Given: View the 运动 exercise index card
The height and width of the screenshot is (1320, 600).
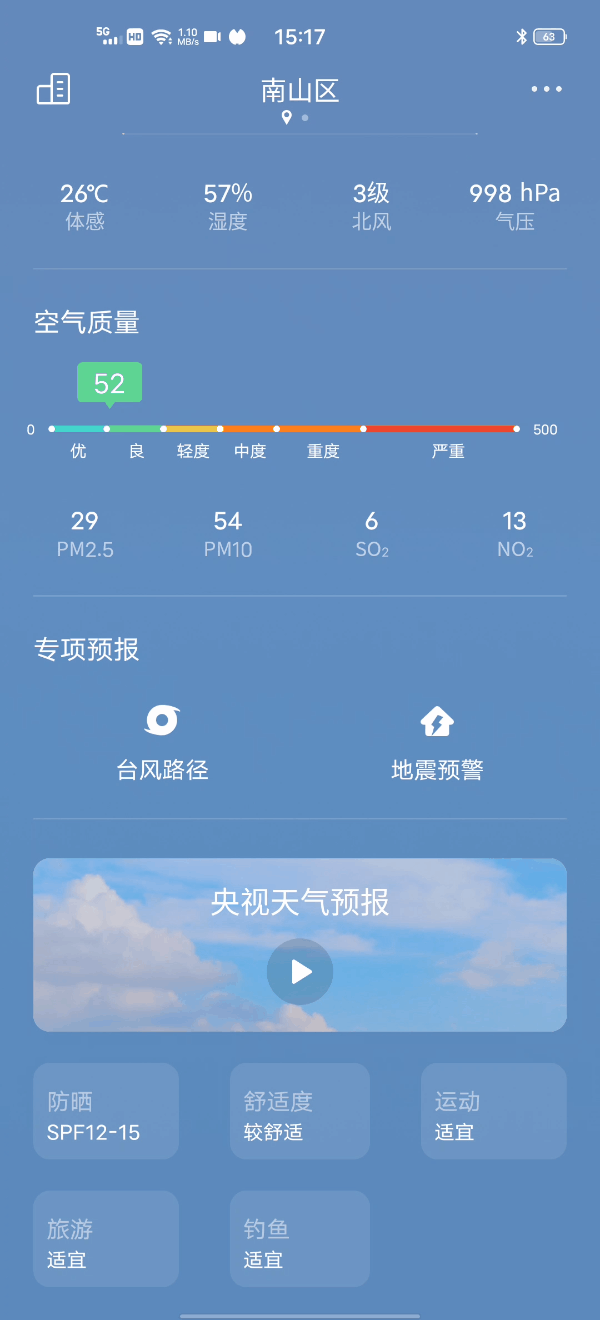Looking at the screenshot, I should click(493, 1111).
